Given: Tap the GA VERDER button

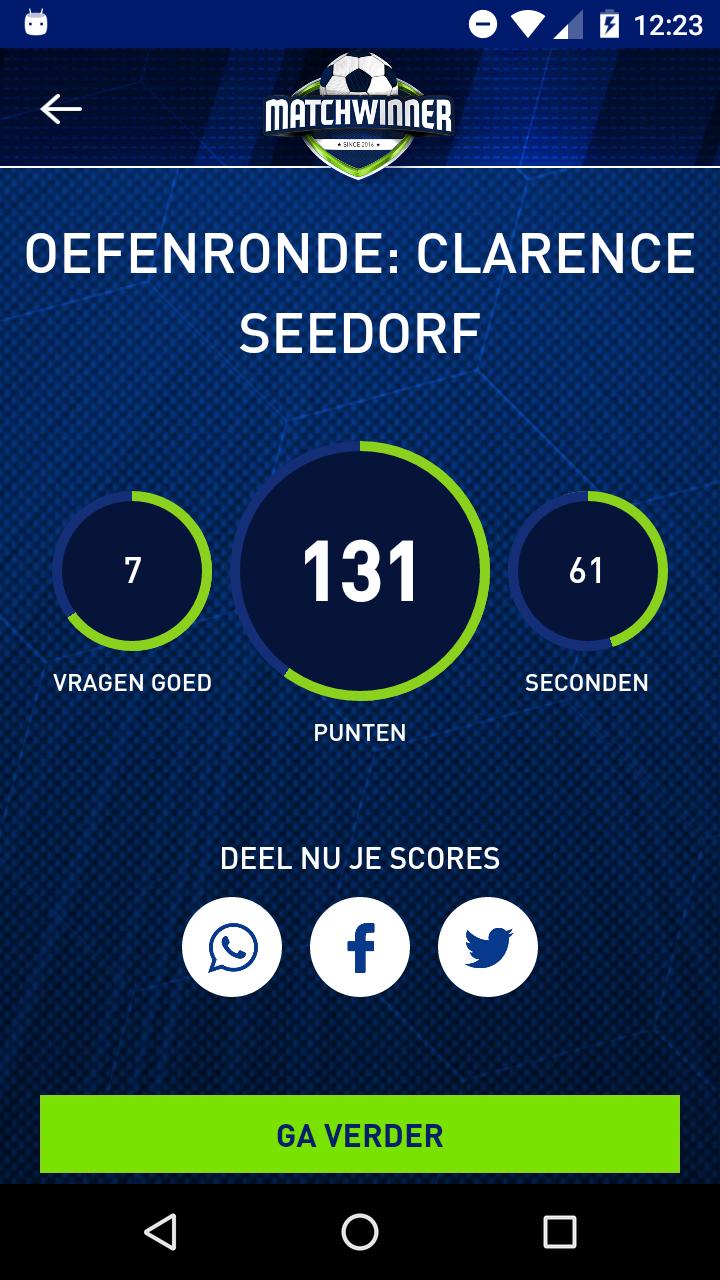Looking at the screenshot, I should coord(360,1134).
